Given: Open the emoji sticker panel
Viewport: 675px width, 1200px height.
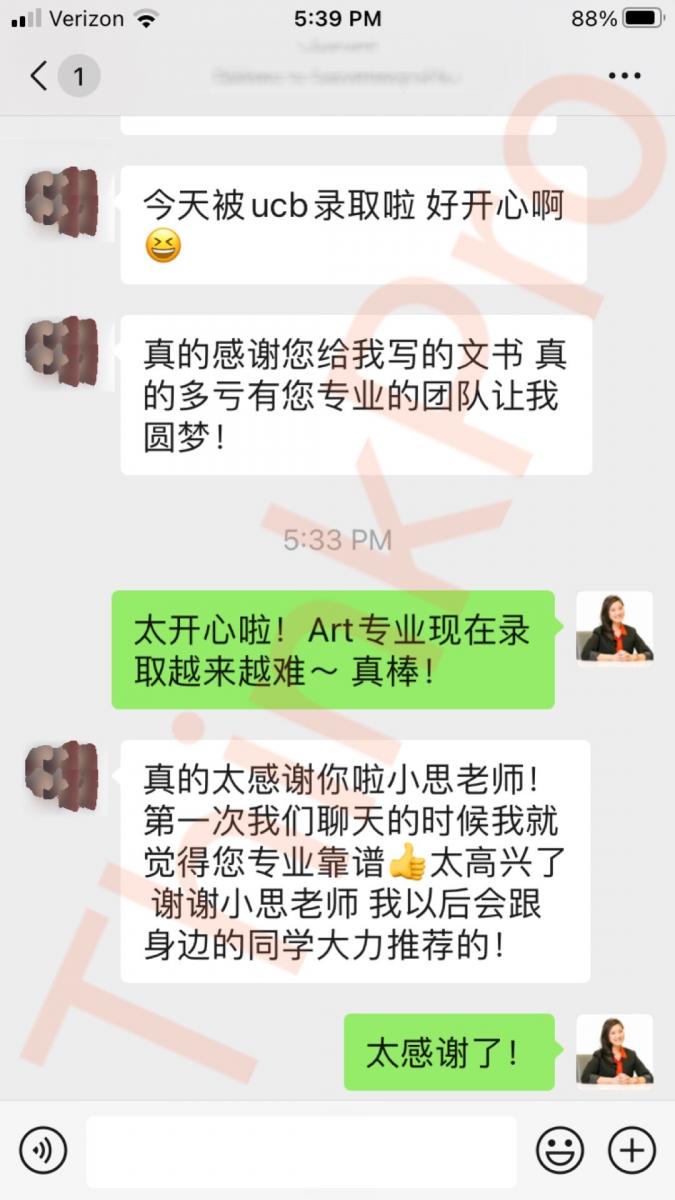Looking at the screenshot, I should click(560, 1150).
